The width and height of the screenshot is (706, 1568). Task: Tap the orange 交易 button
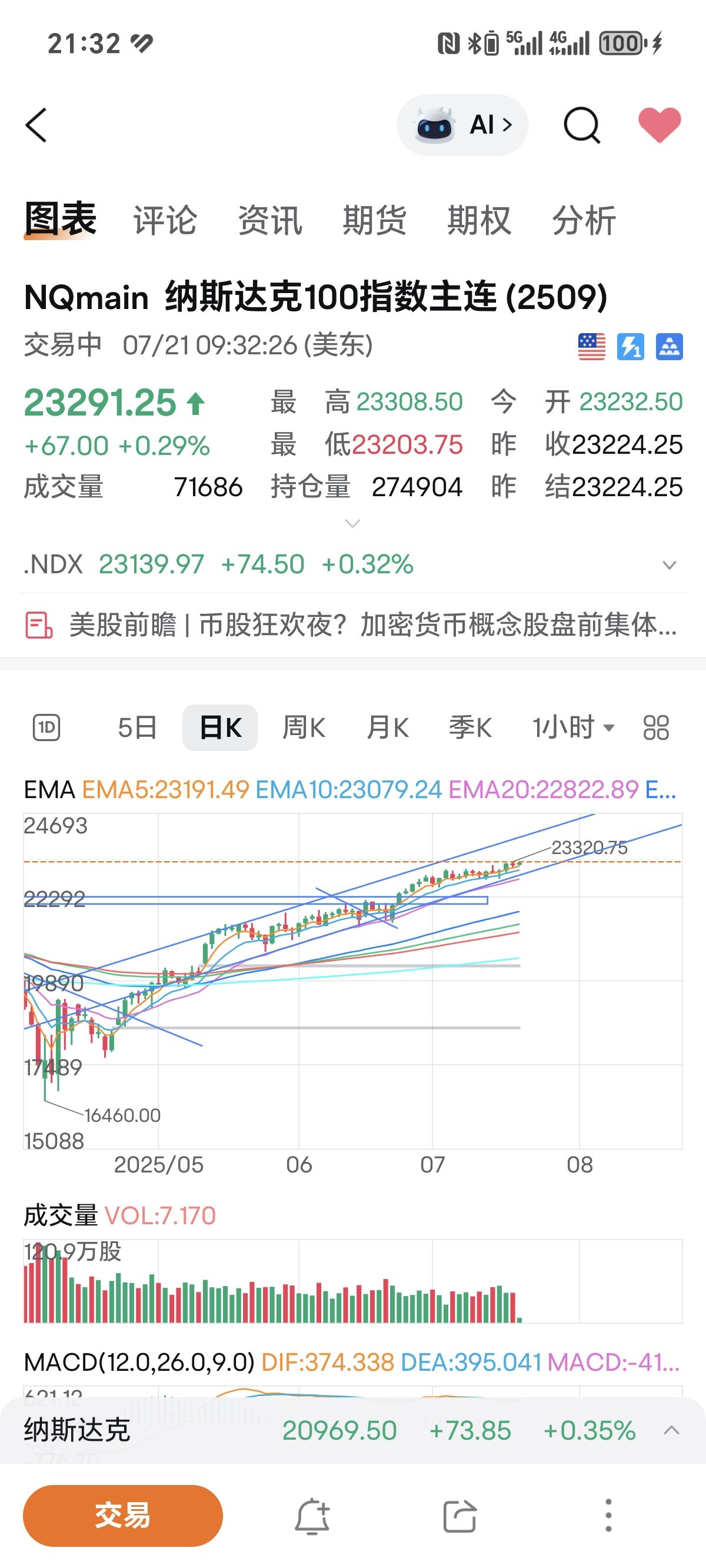(123, 1516)
